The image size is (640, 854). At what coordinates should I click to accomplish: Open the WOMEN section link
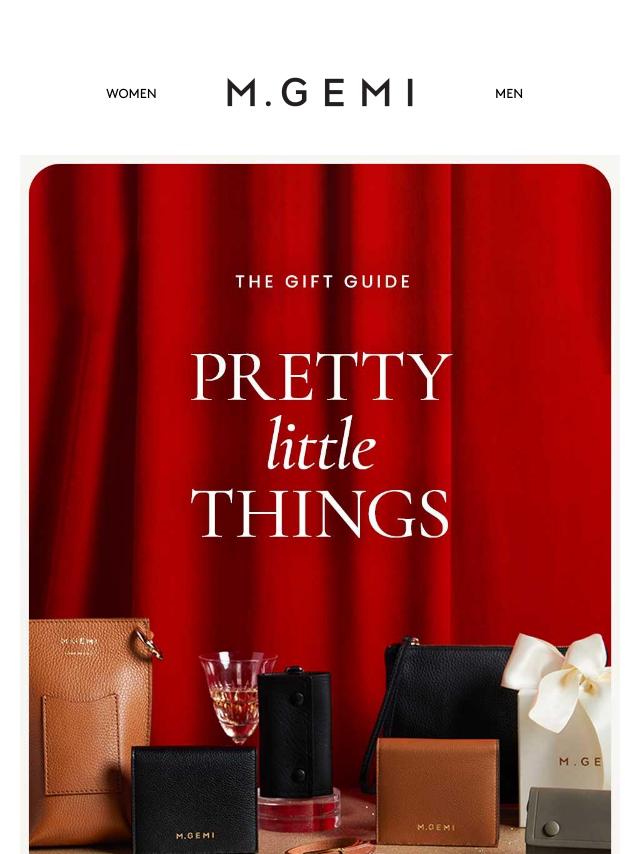[131, 94]
